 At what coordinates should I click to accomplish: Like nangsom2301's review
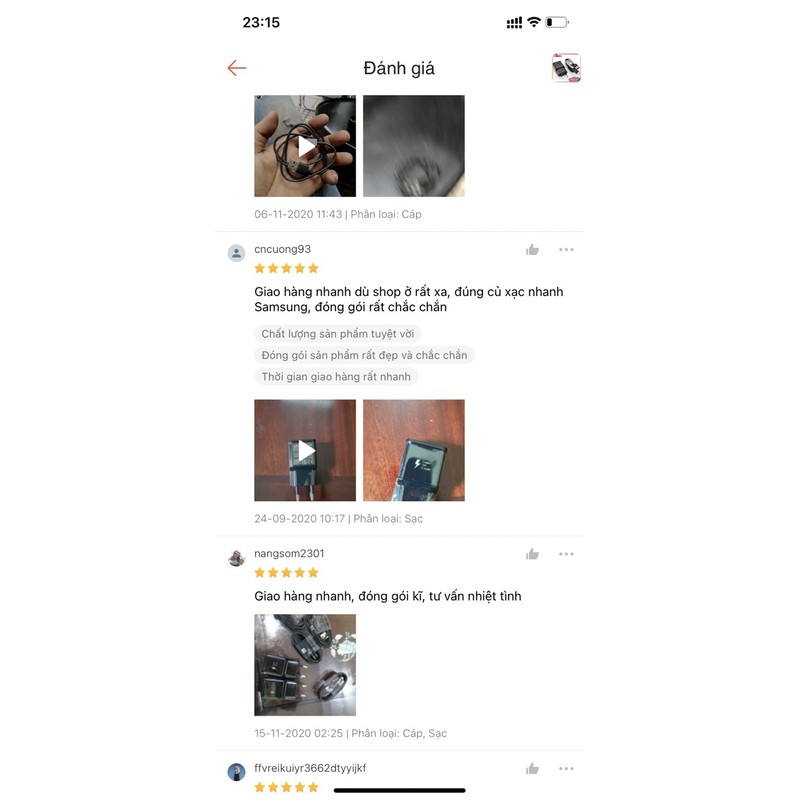coord(532,554)
